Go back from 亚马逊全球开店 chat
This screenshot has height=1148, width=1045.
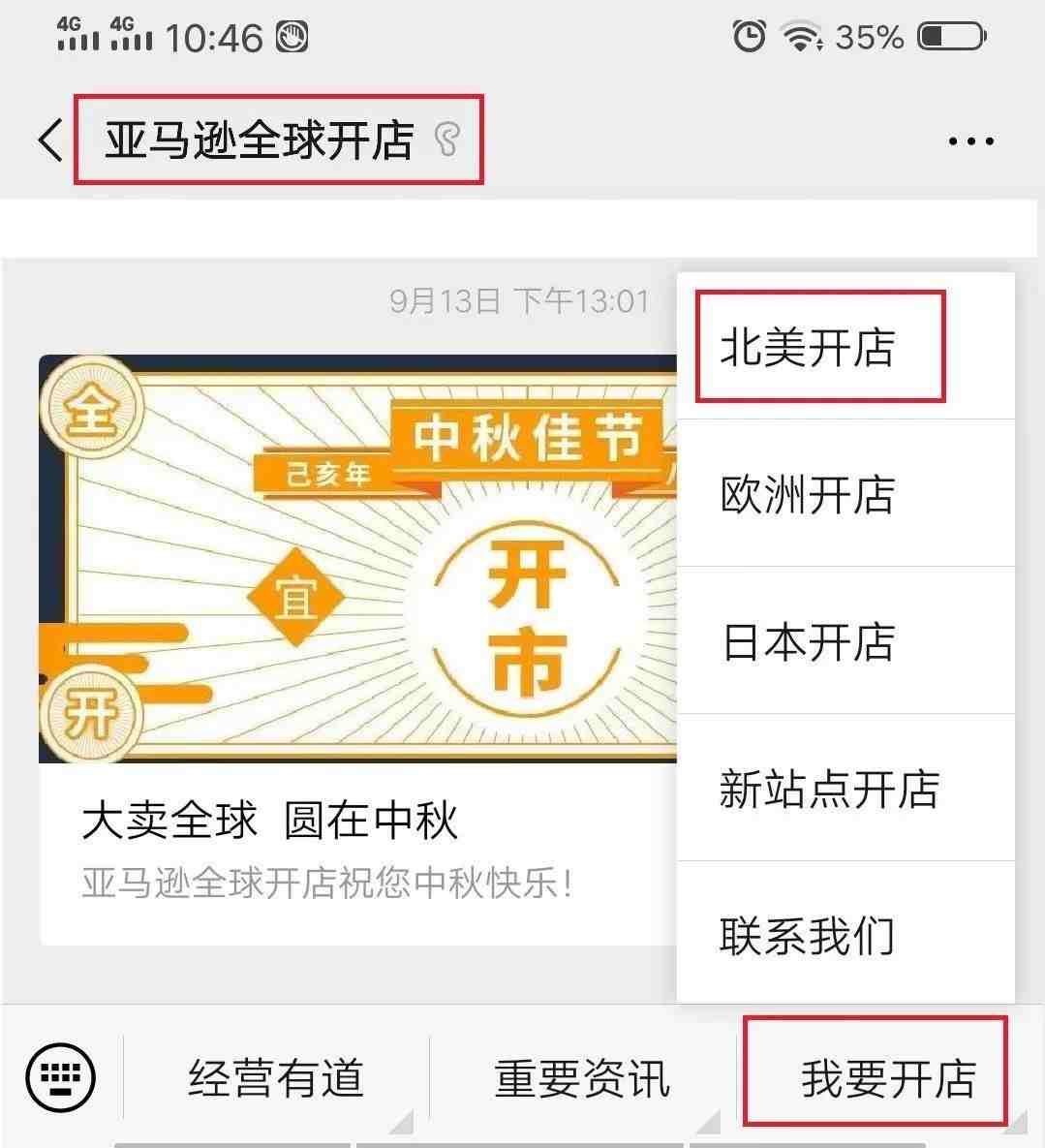pyautogui.click(x=50, y=140)
